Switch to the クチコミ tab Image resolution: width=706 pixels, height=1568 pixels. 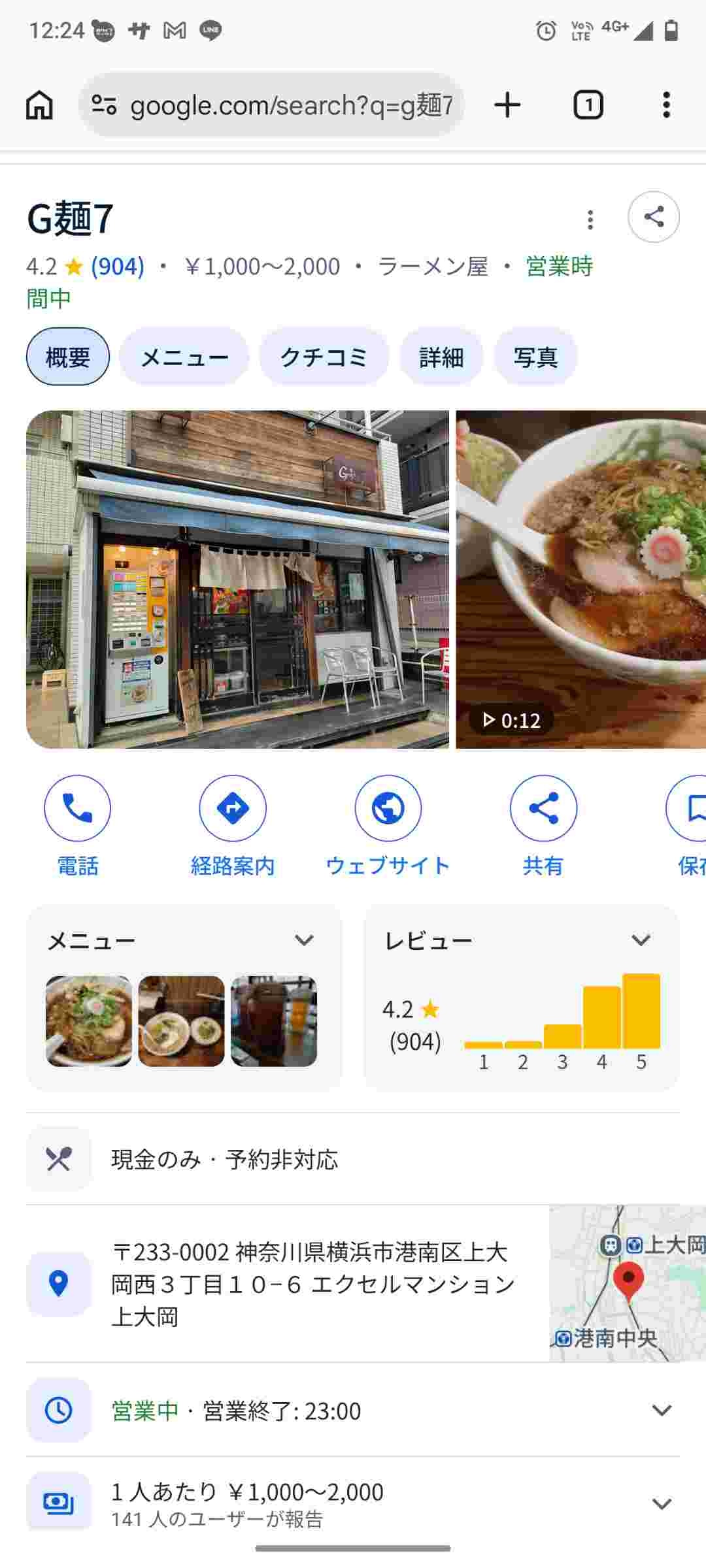pos(324,357)
